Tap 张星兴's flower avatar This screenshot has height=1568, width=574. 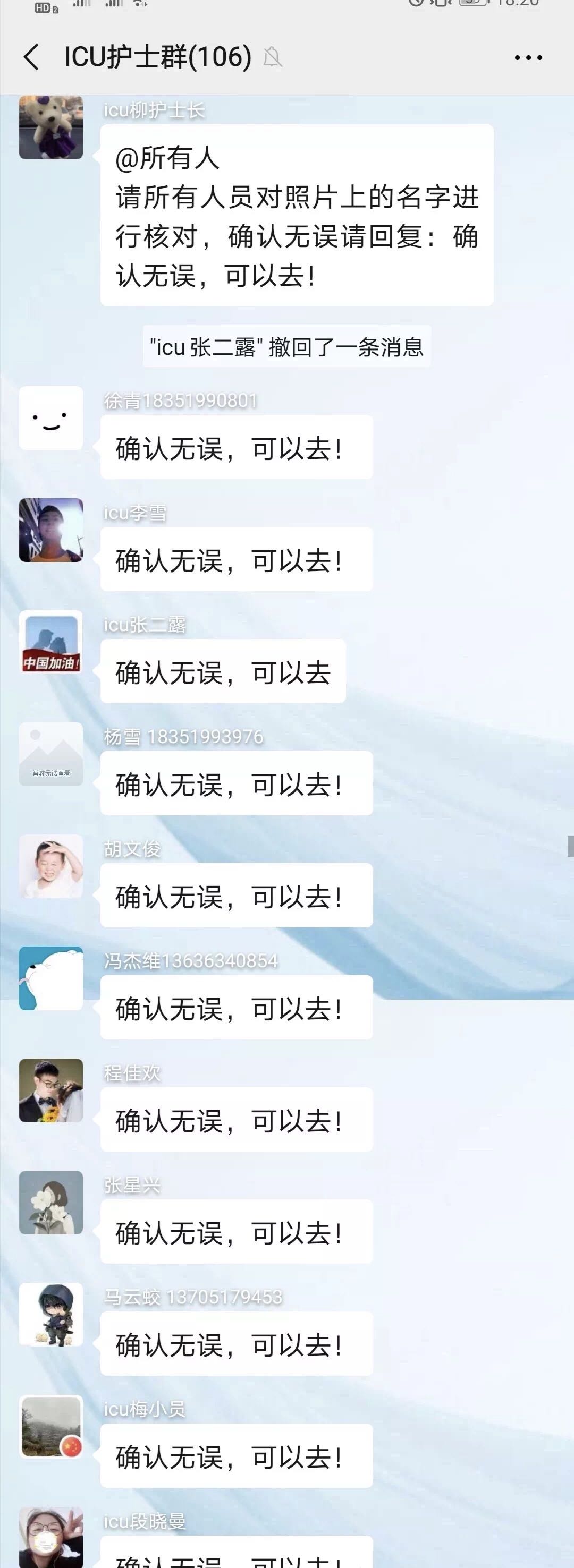51,1202
